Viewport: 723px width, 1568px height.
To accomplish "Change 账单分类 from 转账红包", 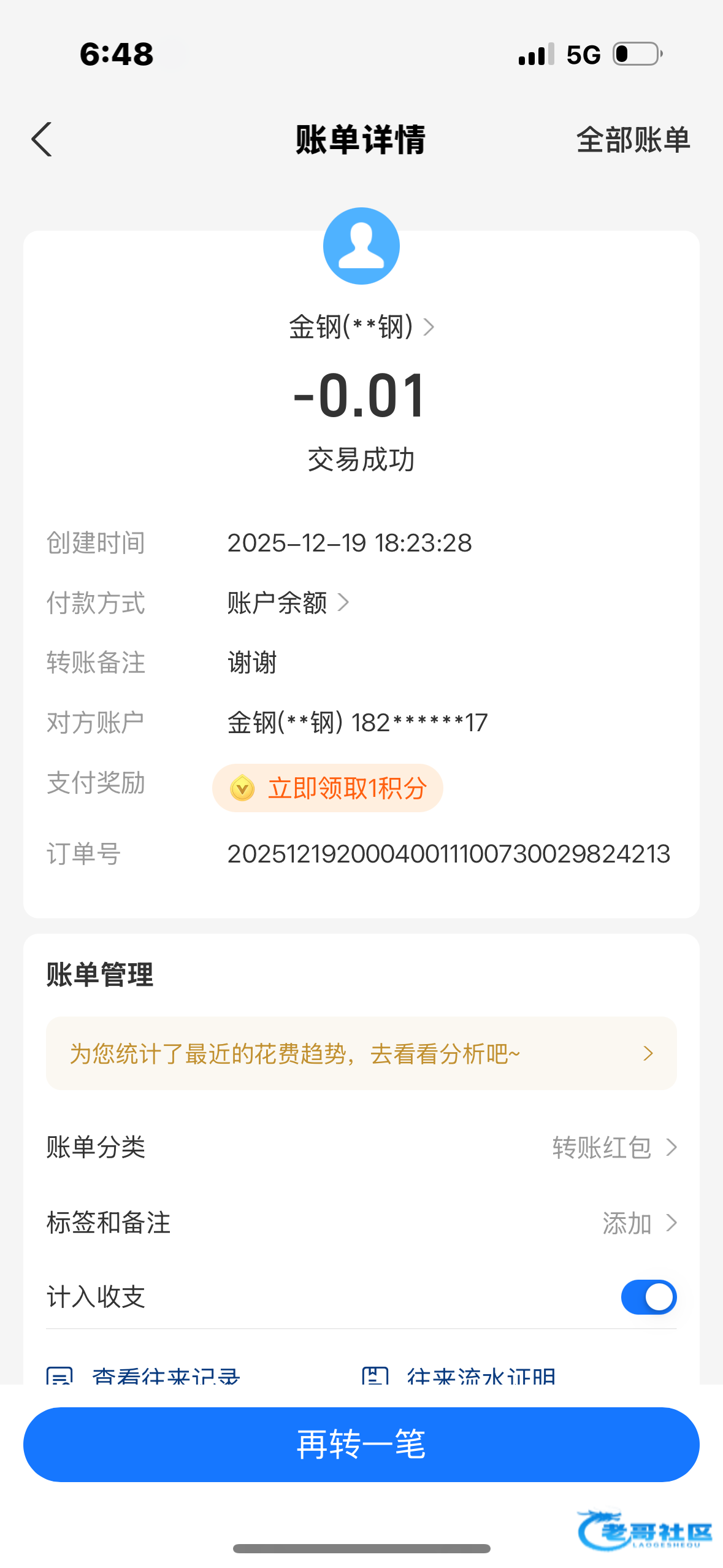I will coord(613,1147).
